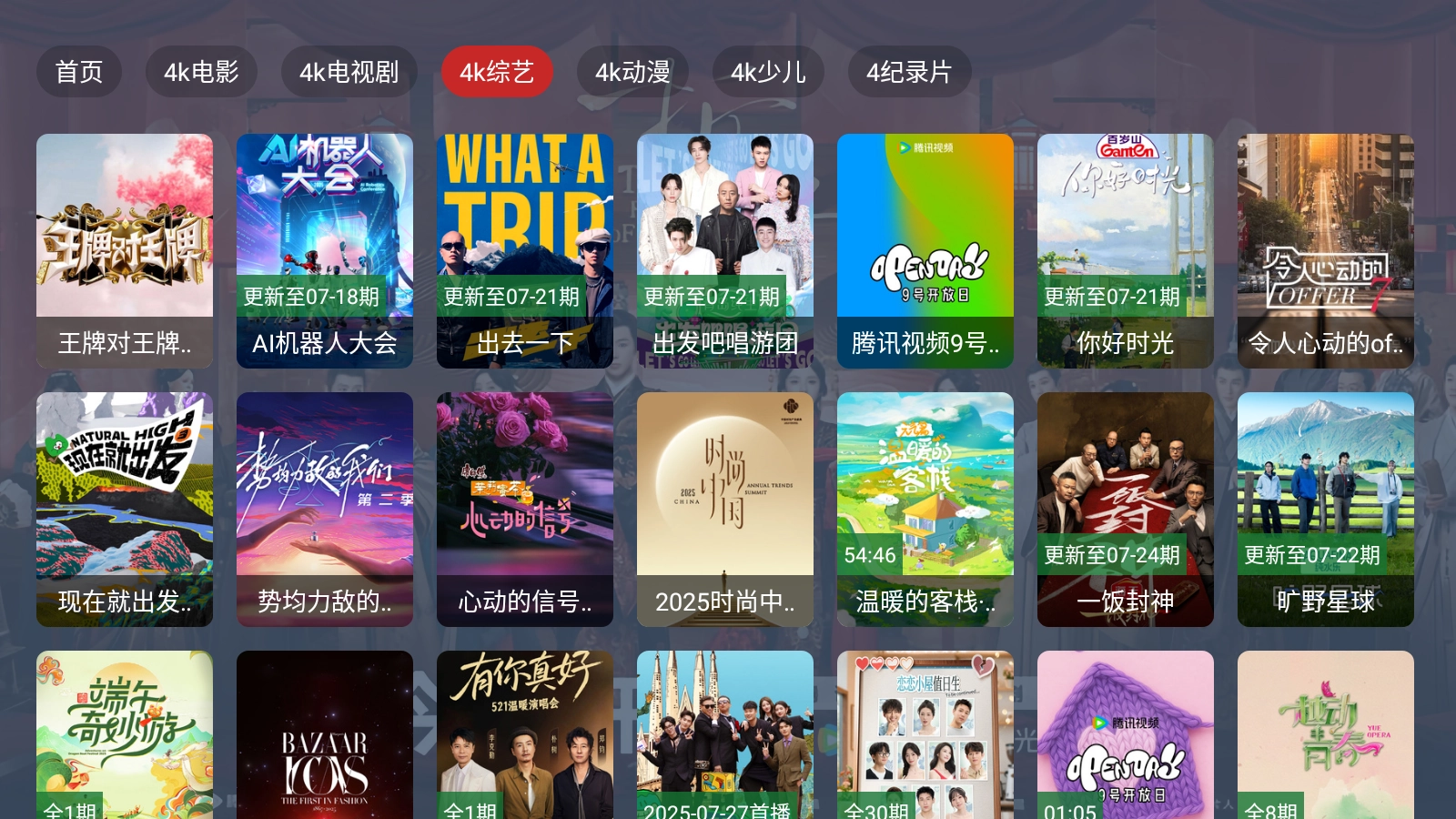Open the 王牌对王牌 show card
This screenshot has width=1456, height=819.
click(125, 250)
